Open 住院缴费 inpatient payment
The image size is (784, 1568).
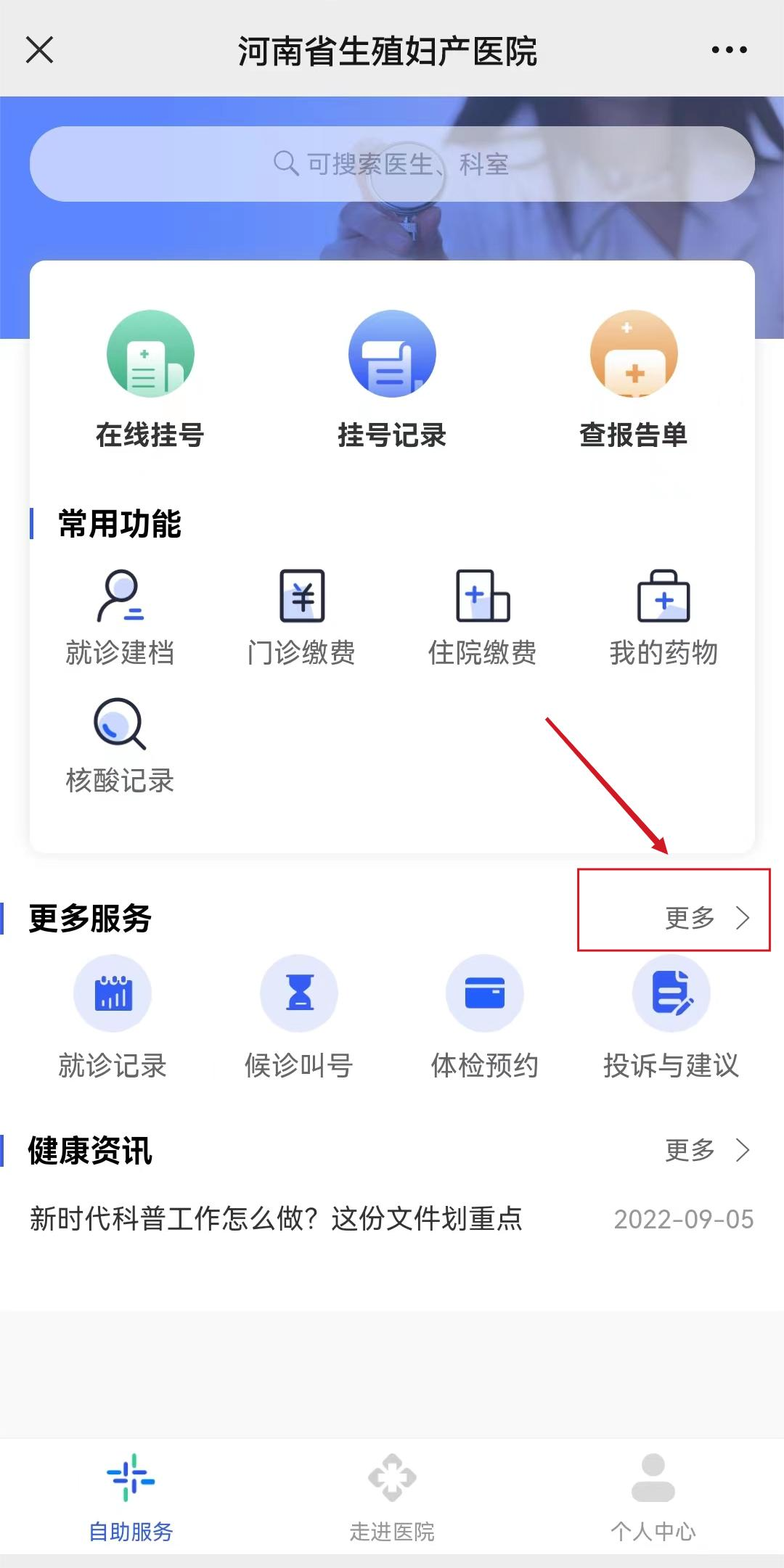pos(483,618)
